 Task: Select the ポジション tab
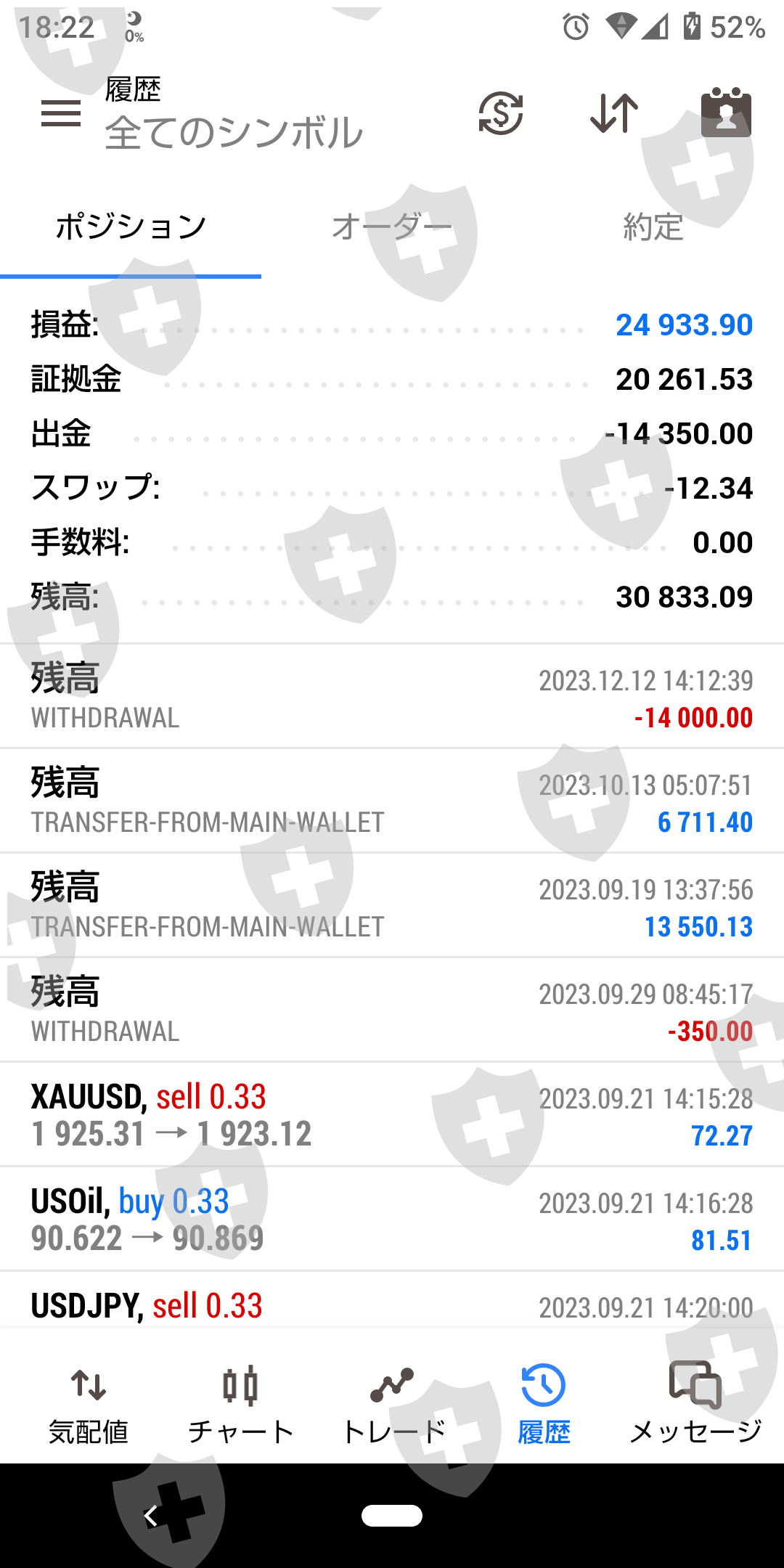pyautogui.click(x=131, y=227)
